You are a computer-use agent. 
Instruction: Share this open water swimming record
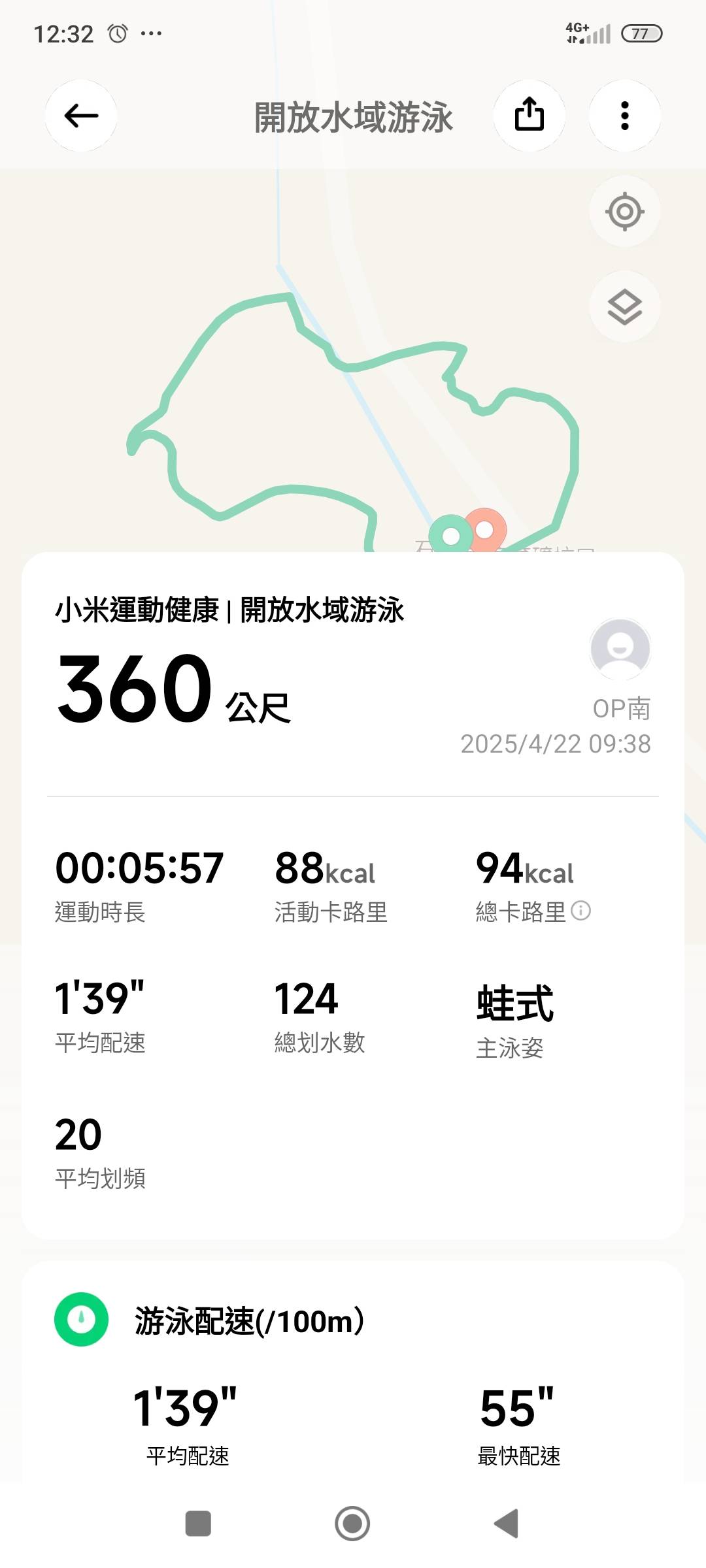[x=529, y=116]
